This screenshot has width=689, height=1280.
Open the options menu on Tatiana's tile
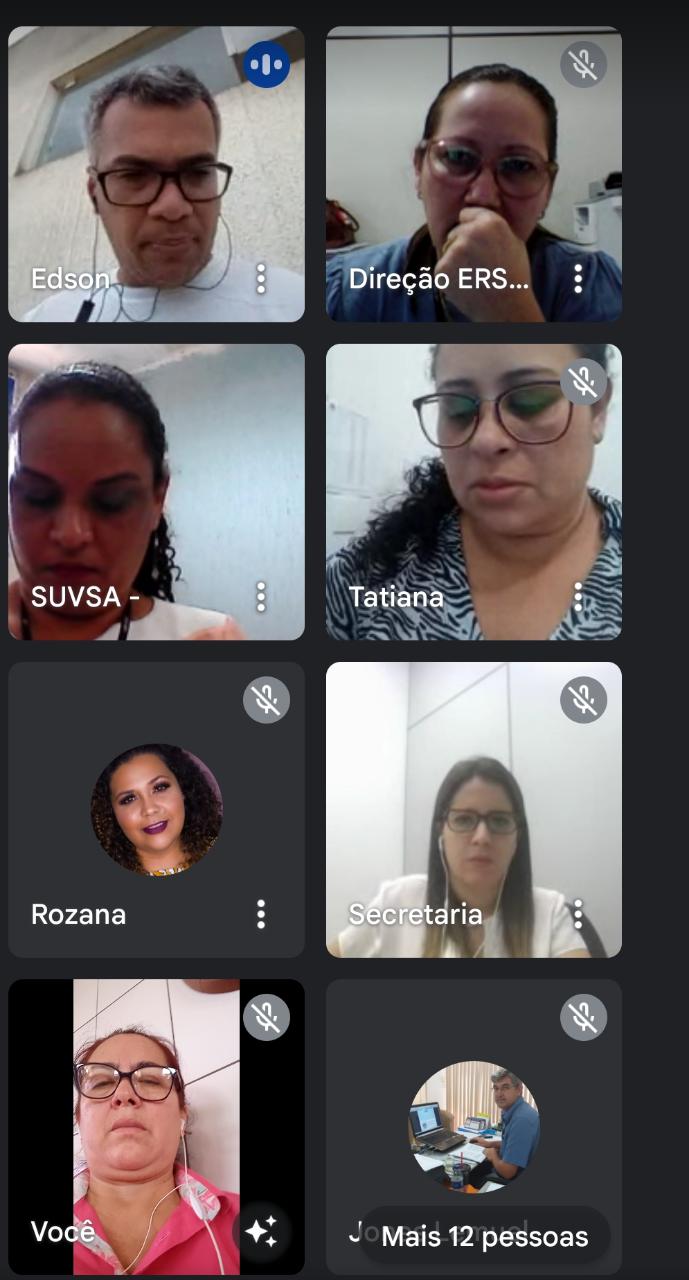click(x=578, y=597)
